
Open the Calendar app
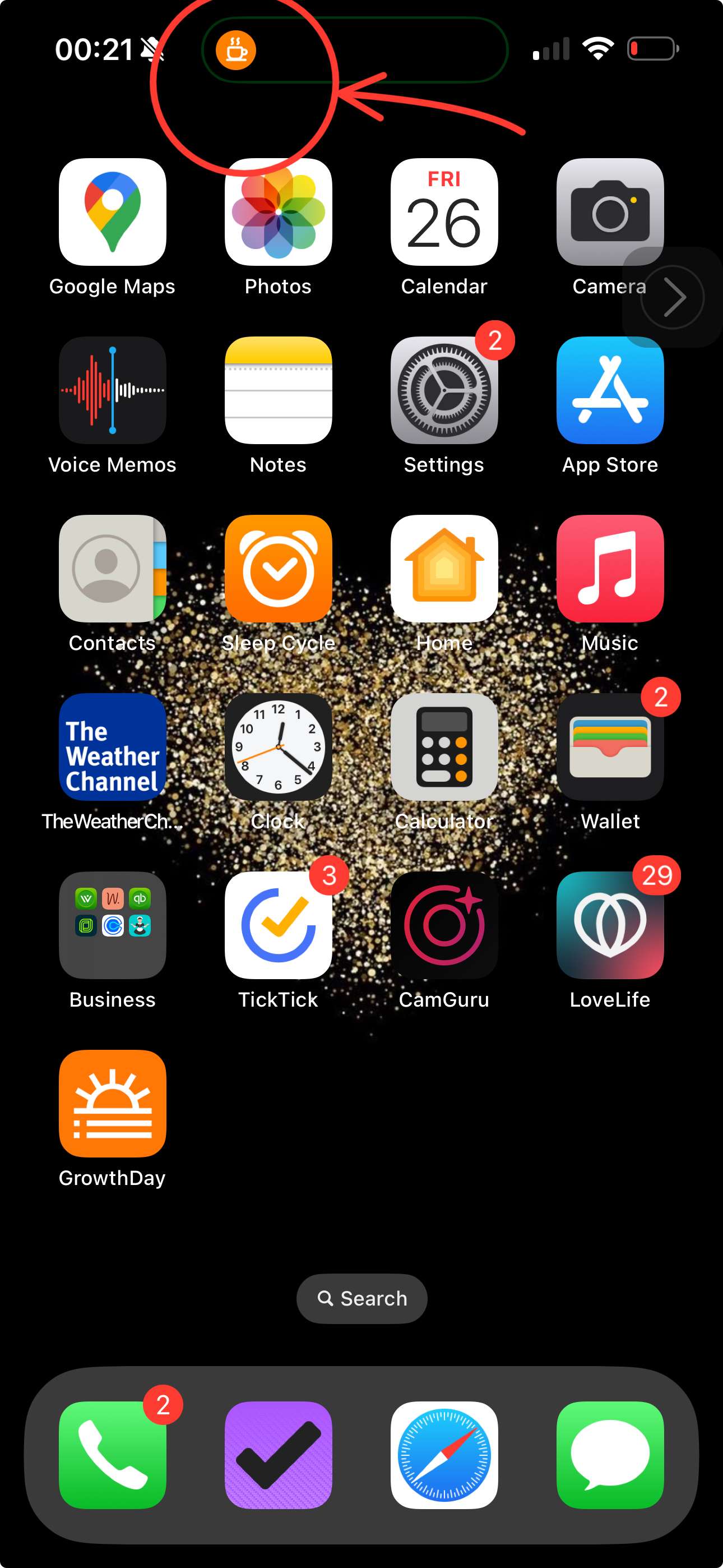click(444, 212)
